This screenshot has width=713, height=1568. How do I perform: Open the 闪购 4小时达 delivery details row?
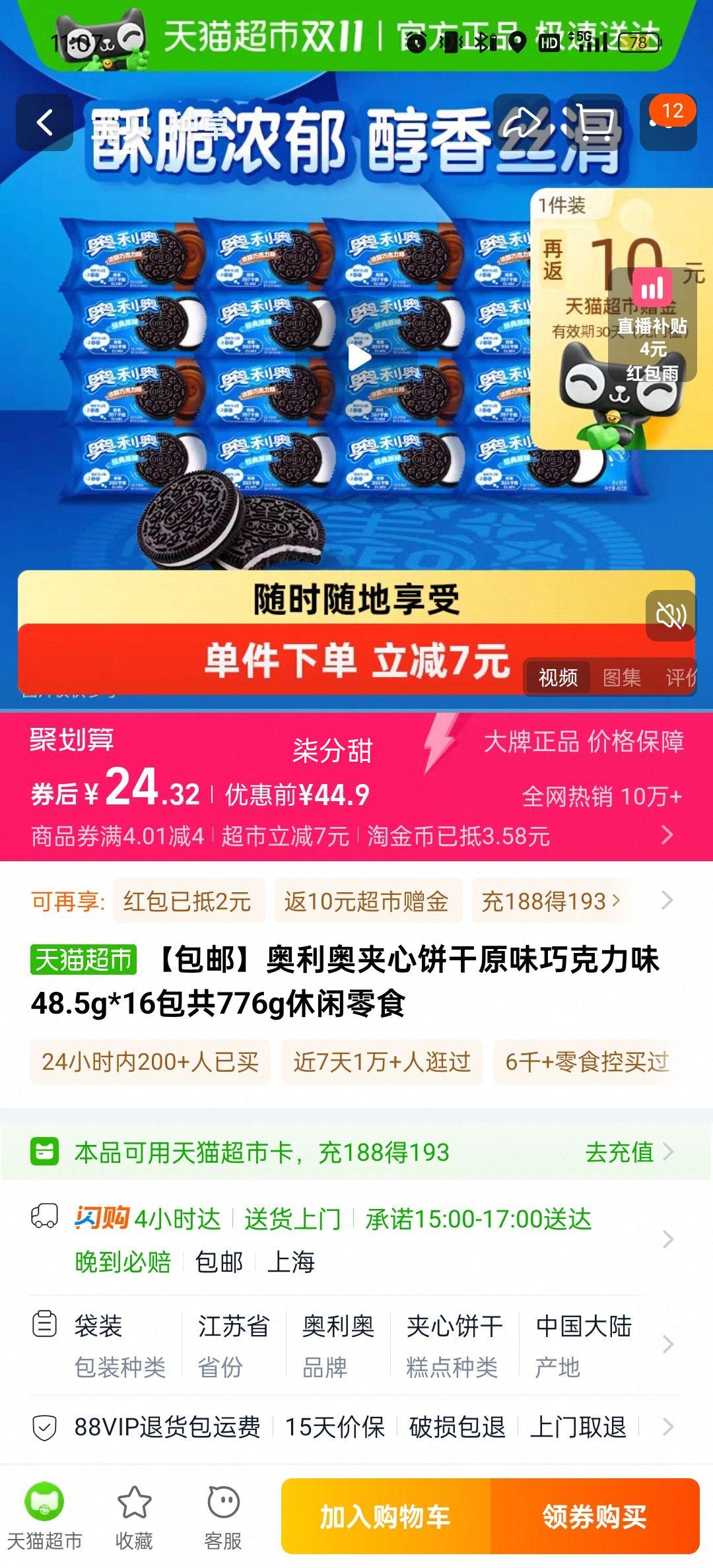(356, 1239)
